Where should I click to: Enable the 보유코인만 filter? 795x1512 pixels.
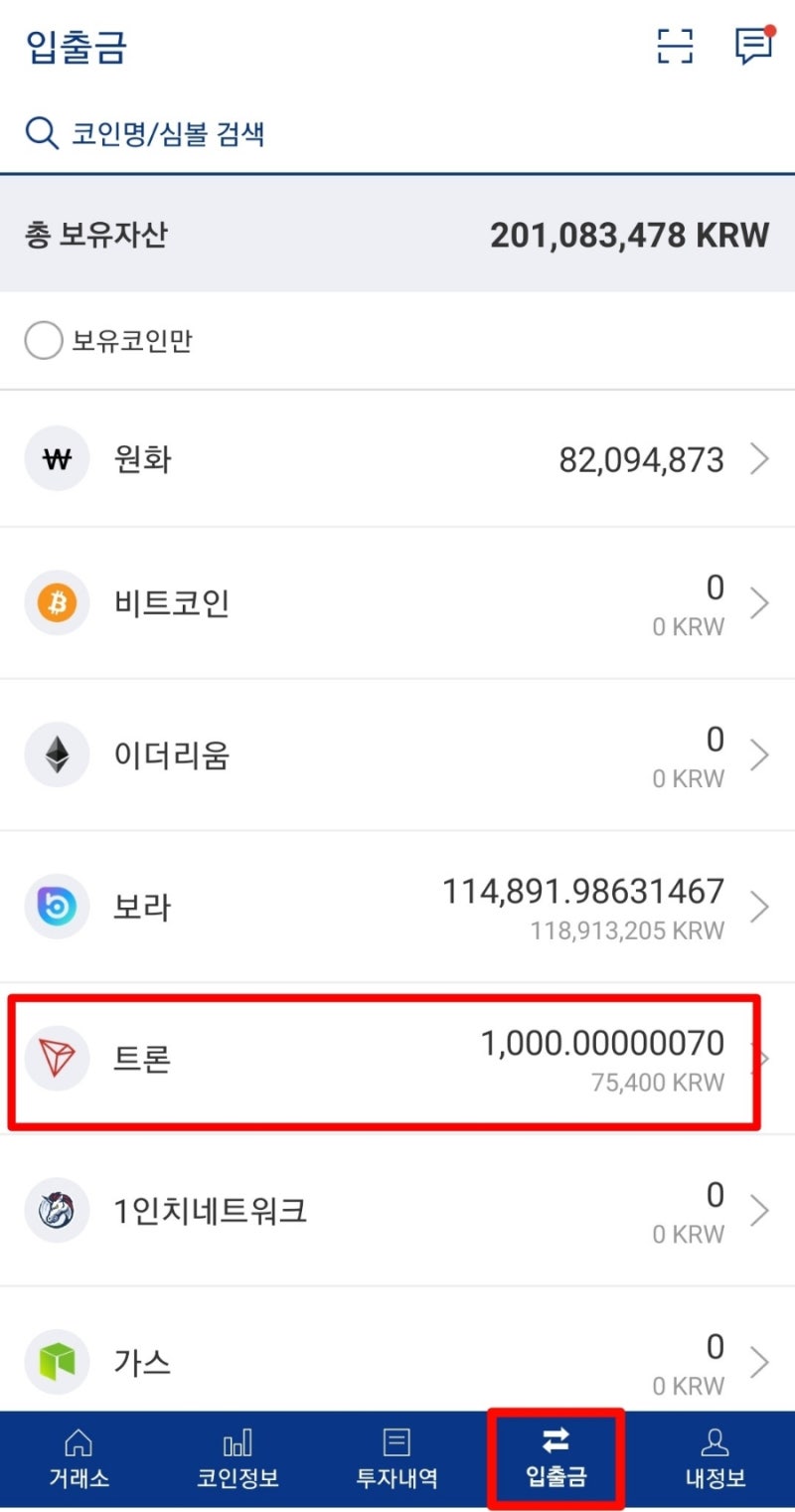[x=44, y=342]
